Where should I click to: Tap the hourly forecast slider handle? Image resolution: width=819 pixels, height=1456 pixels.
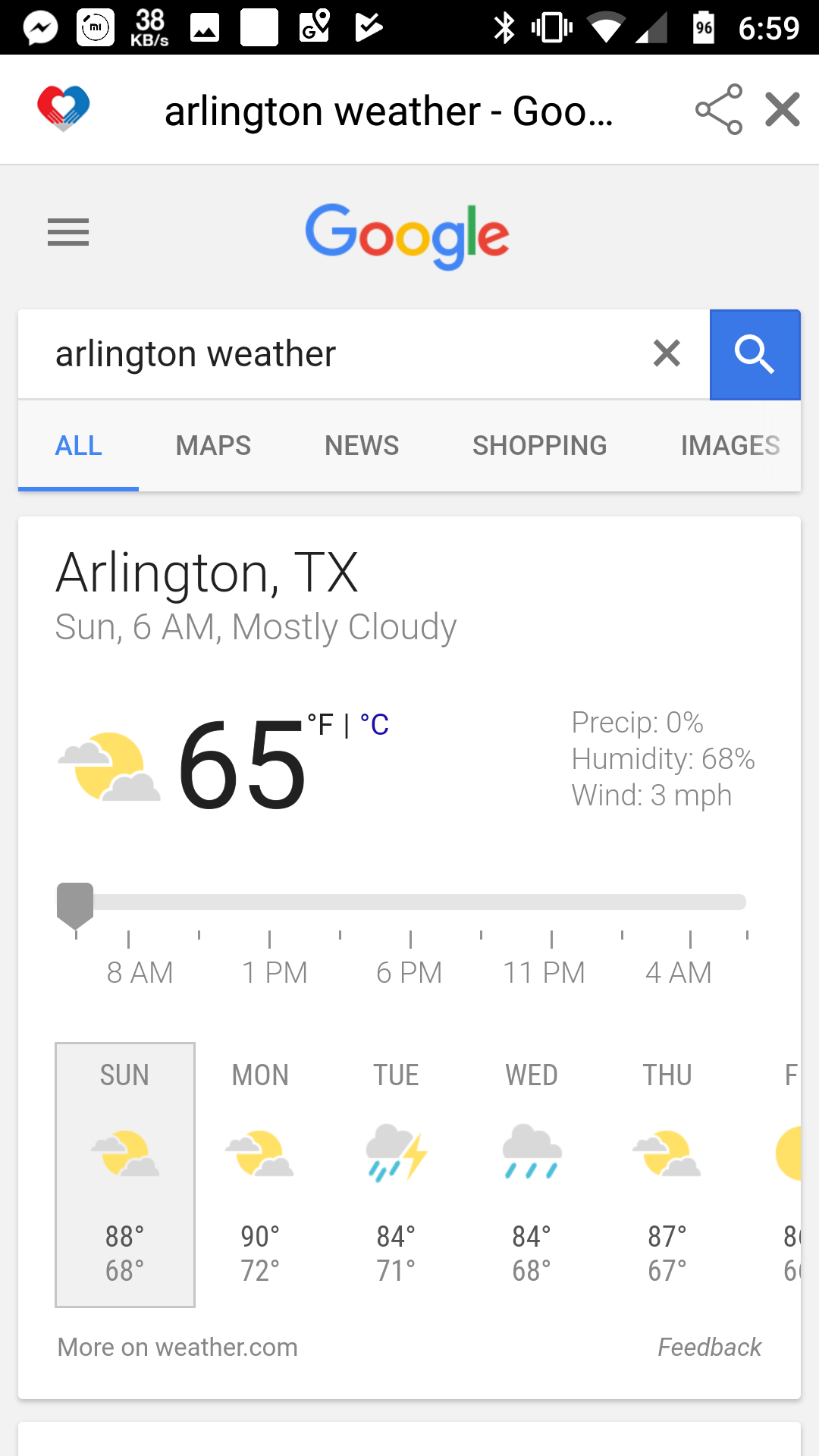(75, 904)
